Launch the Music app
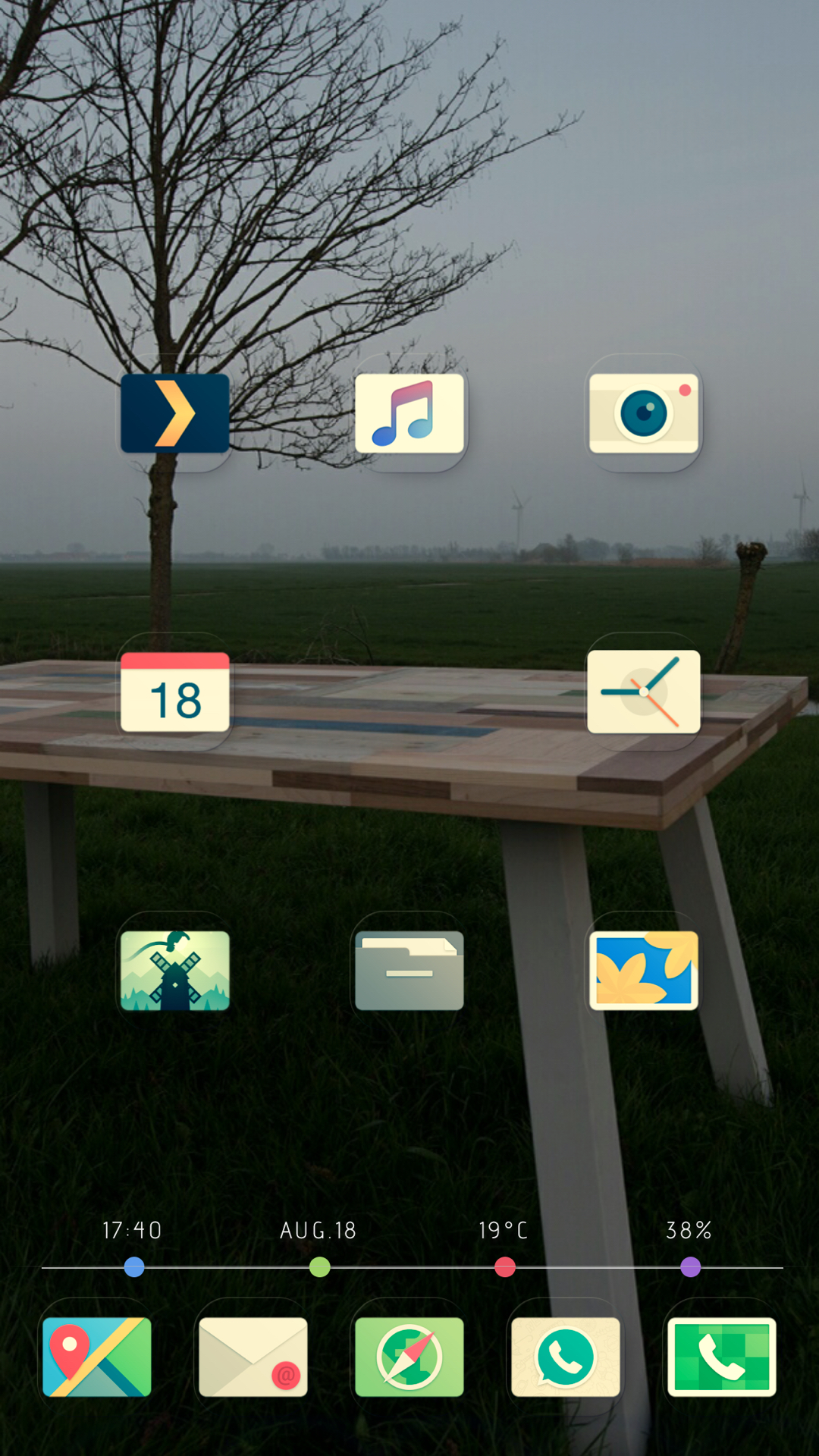The width and height of the screenshot is (819, 1456). (x=409, y=413)
